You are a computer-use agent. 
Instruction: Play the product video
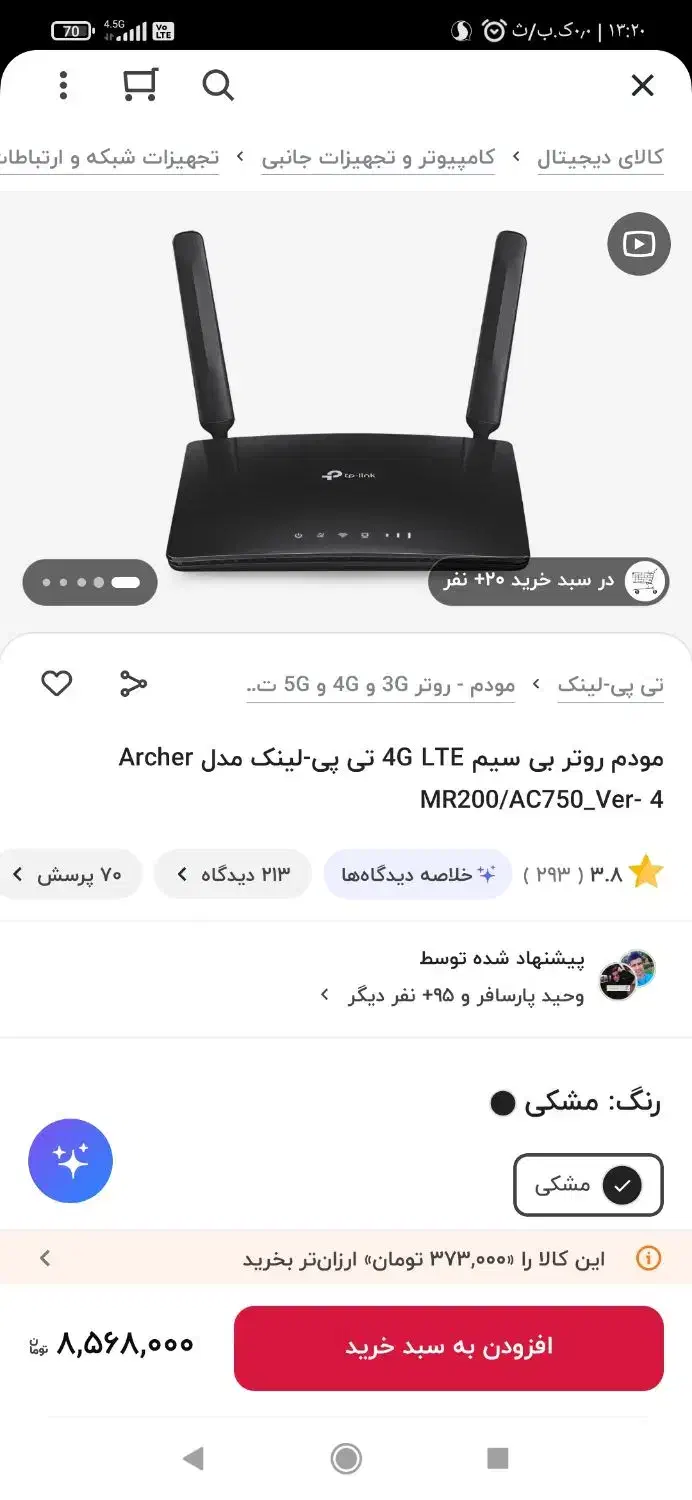(x=638, y=244)
